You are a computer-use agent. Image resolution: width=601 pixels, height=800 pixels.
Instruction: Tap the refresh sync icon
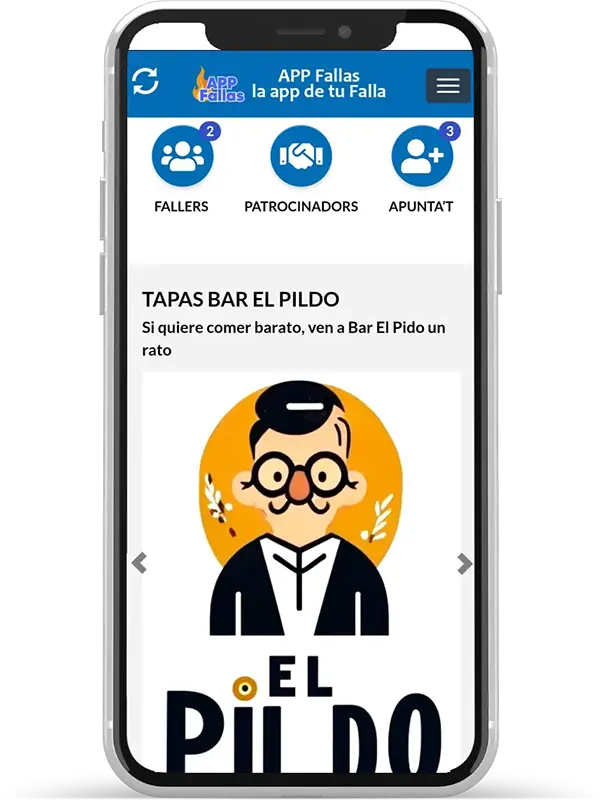(x=146, y=82)
